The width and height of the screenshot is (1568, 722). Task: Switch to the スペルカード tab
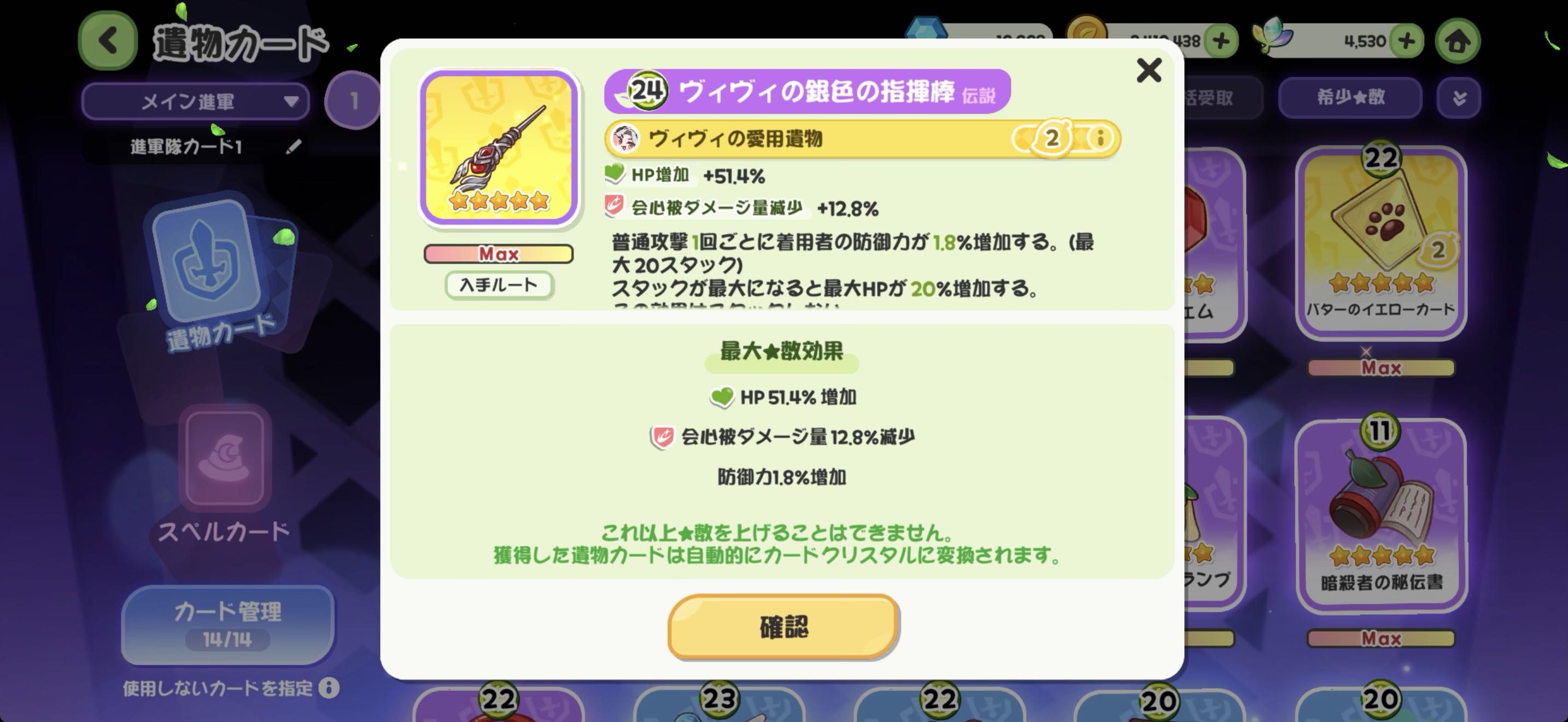pyautogui.click(x=224, y=475)
